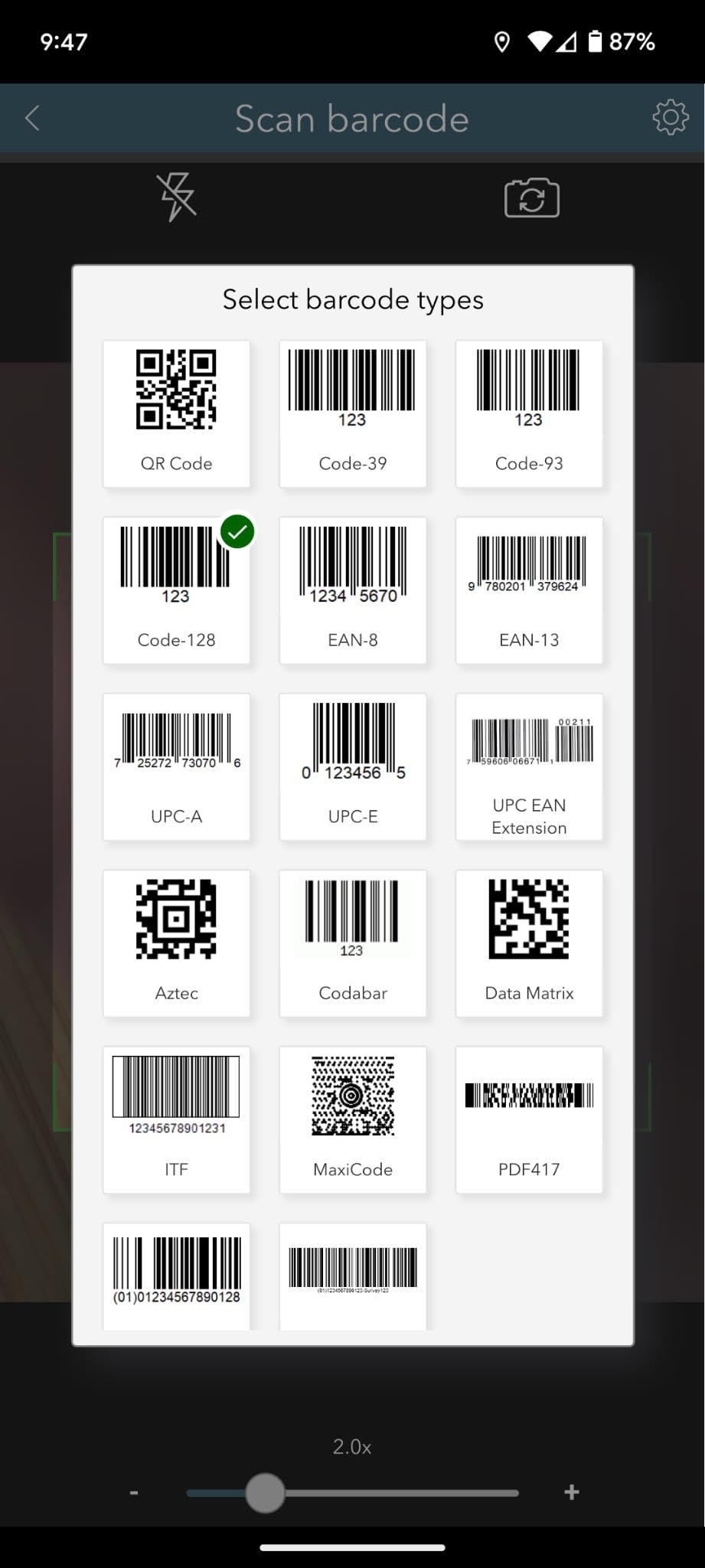Screen dimensions: 705x1568
Task: Pick Data Matrix code type
Action: click(529, 943)
